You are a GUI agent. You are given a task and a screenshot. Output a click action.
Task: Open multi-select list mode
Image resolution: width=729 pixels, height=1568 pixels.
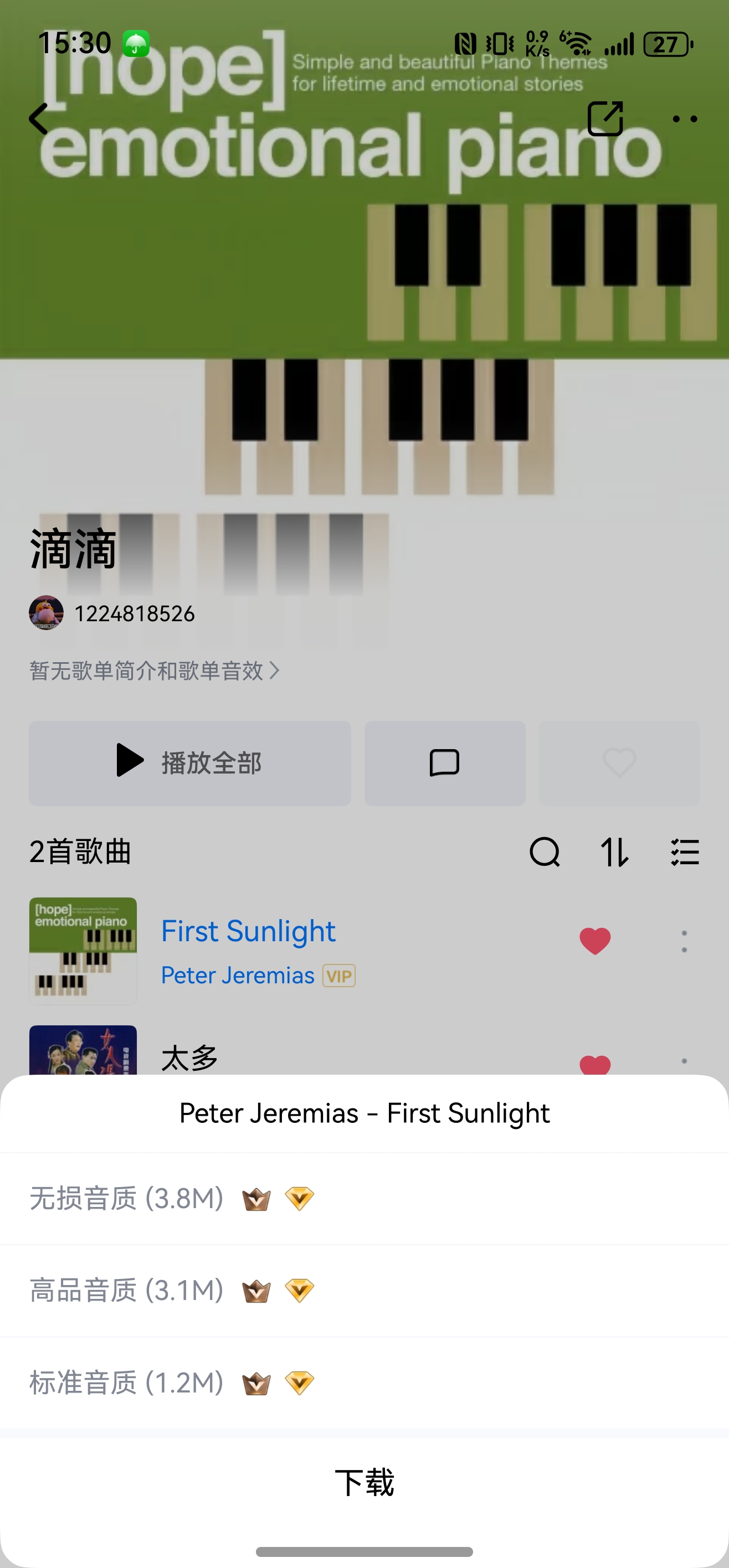[x=685, y=852]
